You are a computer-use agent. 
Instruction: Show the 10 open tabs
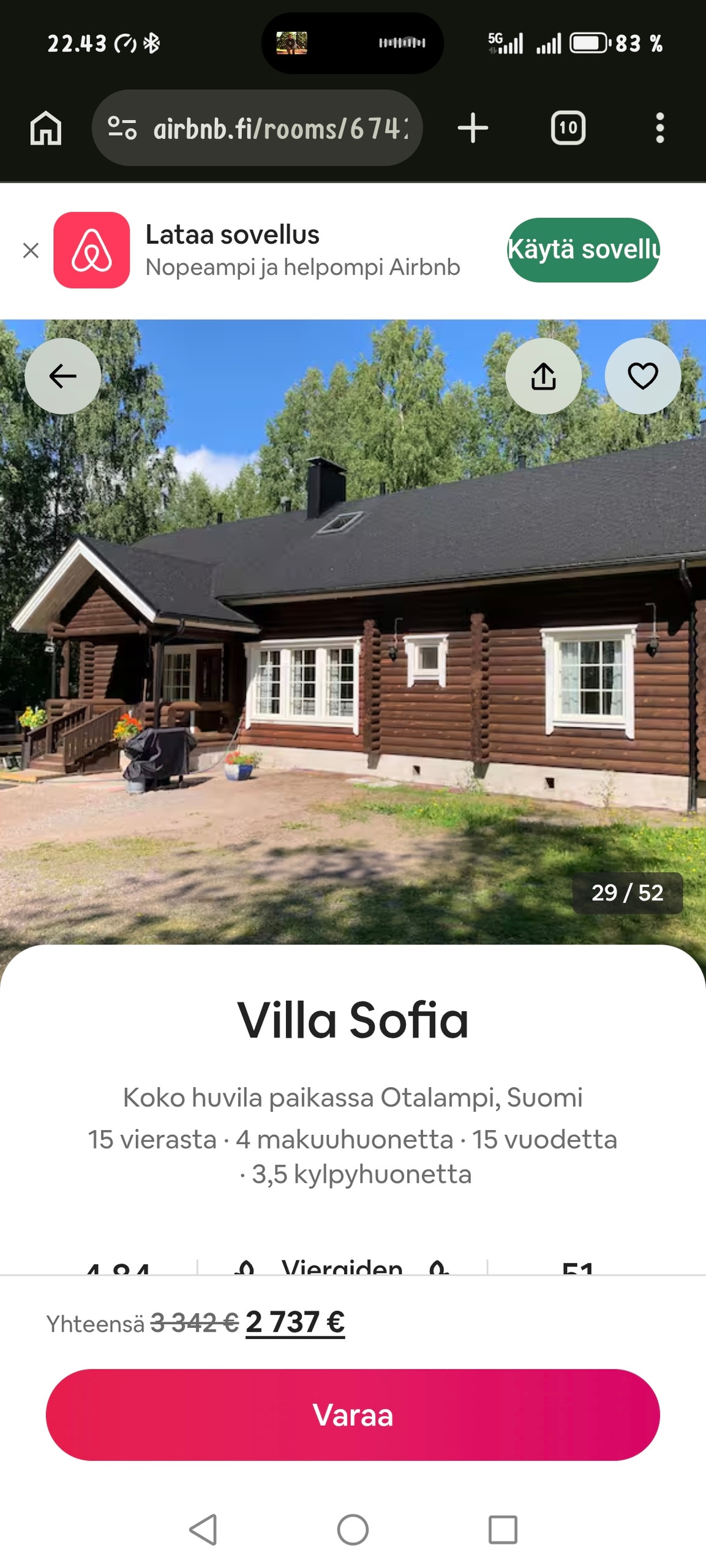(568, 128)
